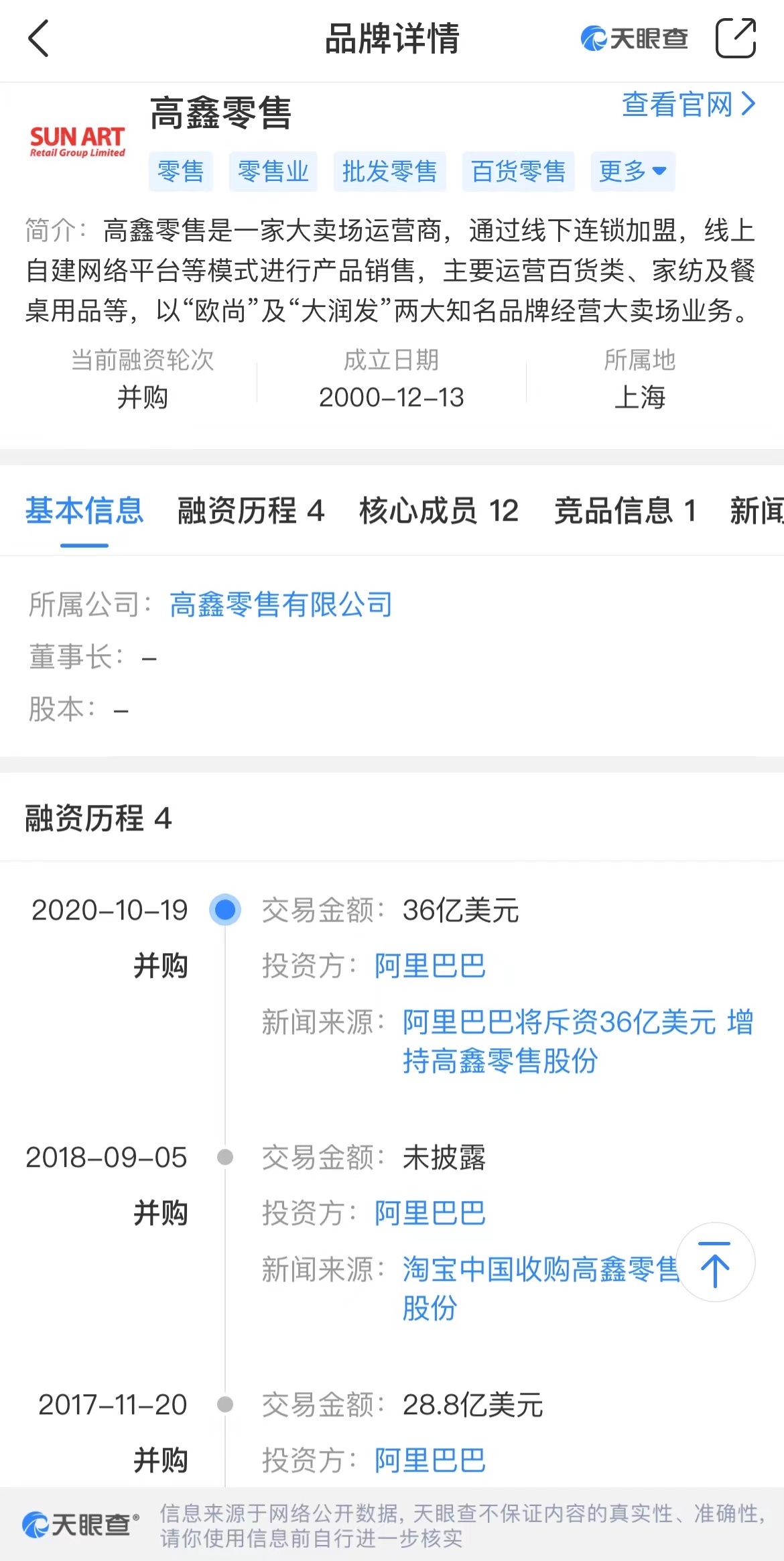This screenshot has width=784, height=1561.
Task: Switch to the 核心成员 12 tab
Action: (439, 511)
